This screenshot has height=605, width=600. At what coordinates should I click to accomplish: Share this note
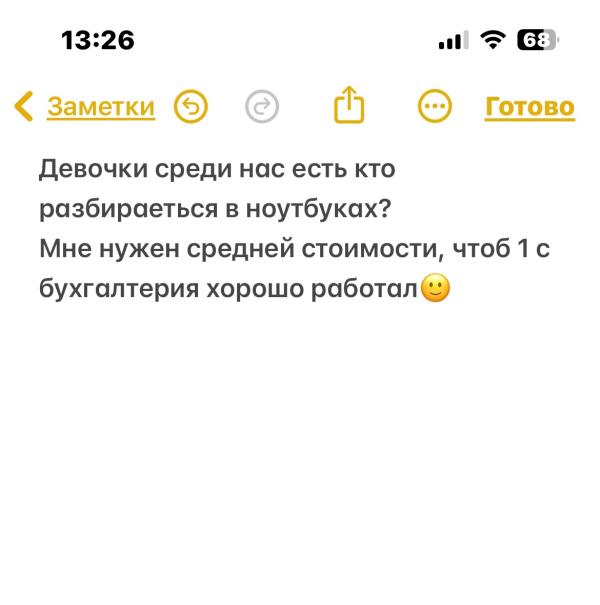coord(349,105)
